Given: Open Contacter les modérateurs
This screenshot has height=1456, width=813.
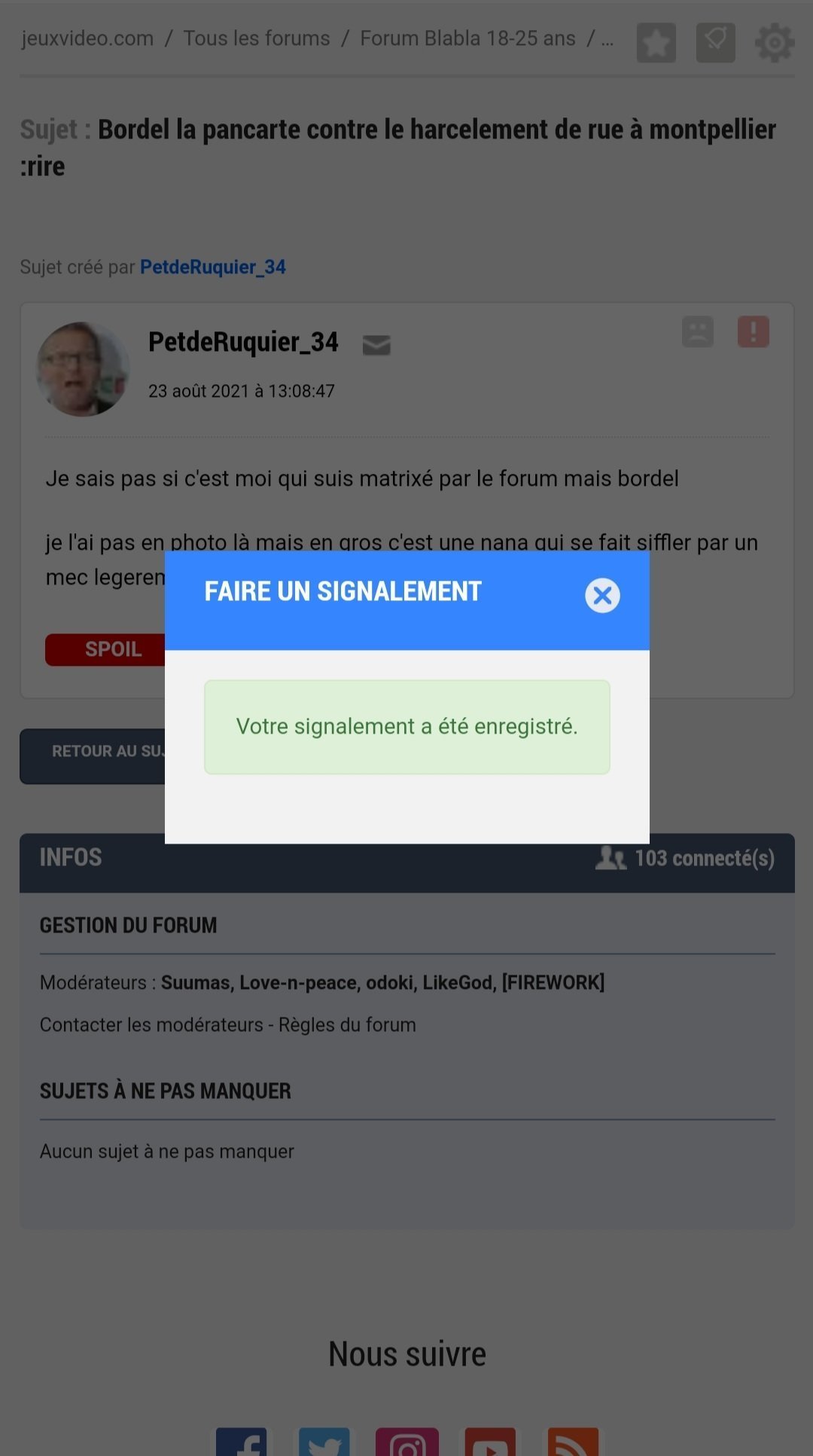Looking at the screenshot, I should pos(151,1024).
